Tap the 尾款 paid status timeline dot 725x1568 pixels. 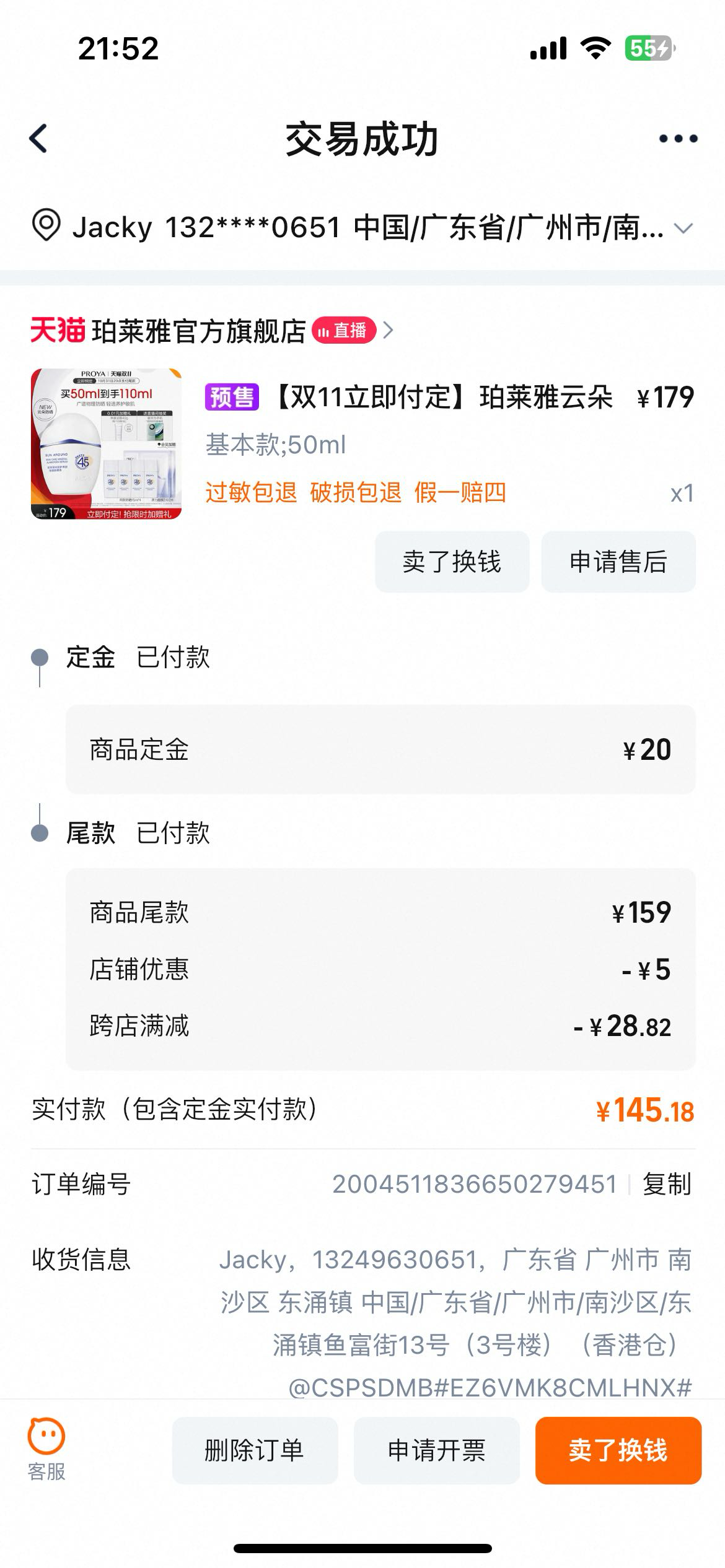pyautogui.click(x=39, y=834)
